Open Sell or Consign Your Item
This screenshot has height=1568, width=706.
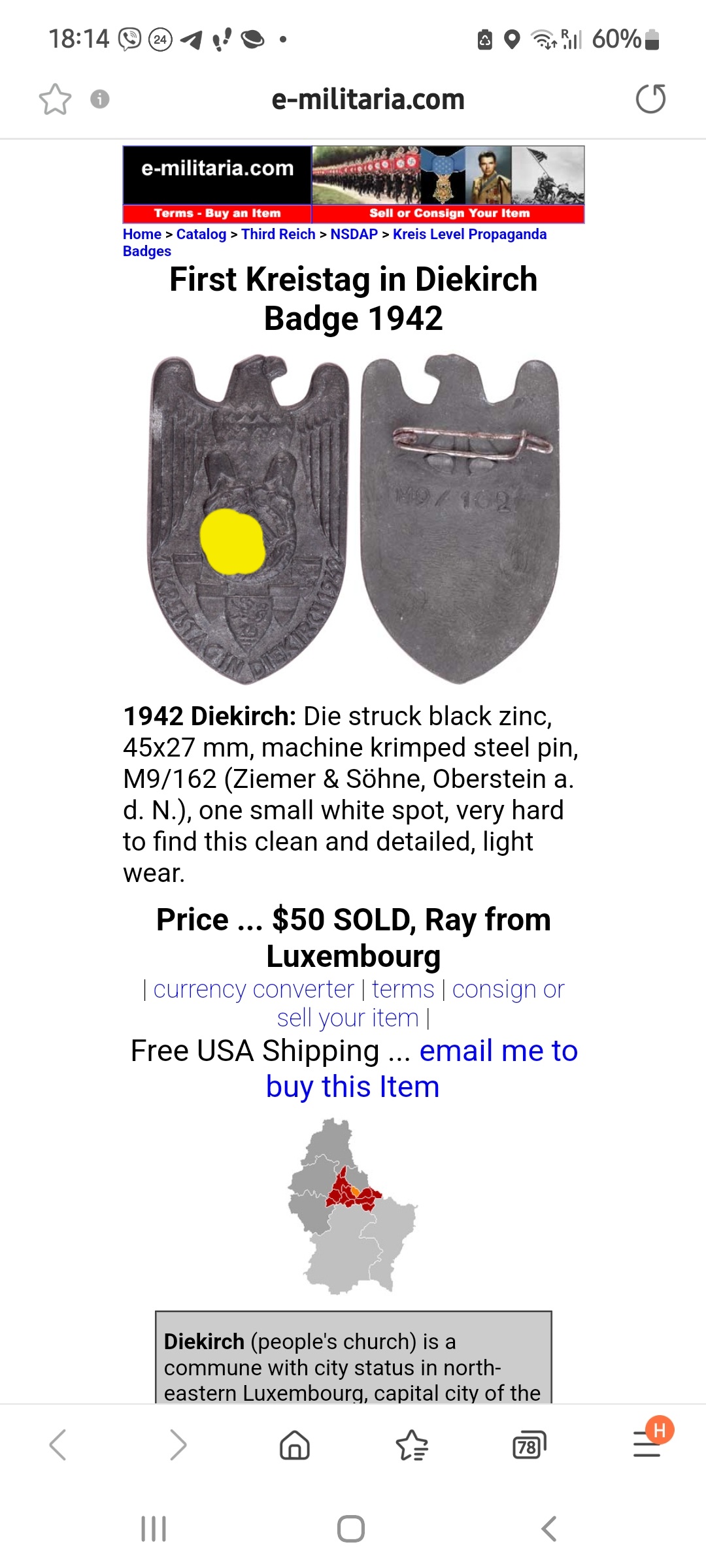(448, 213)
